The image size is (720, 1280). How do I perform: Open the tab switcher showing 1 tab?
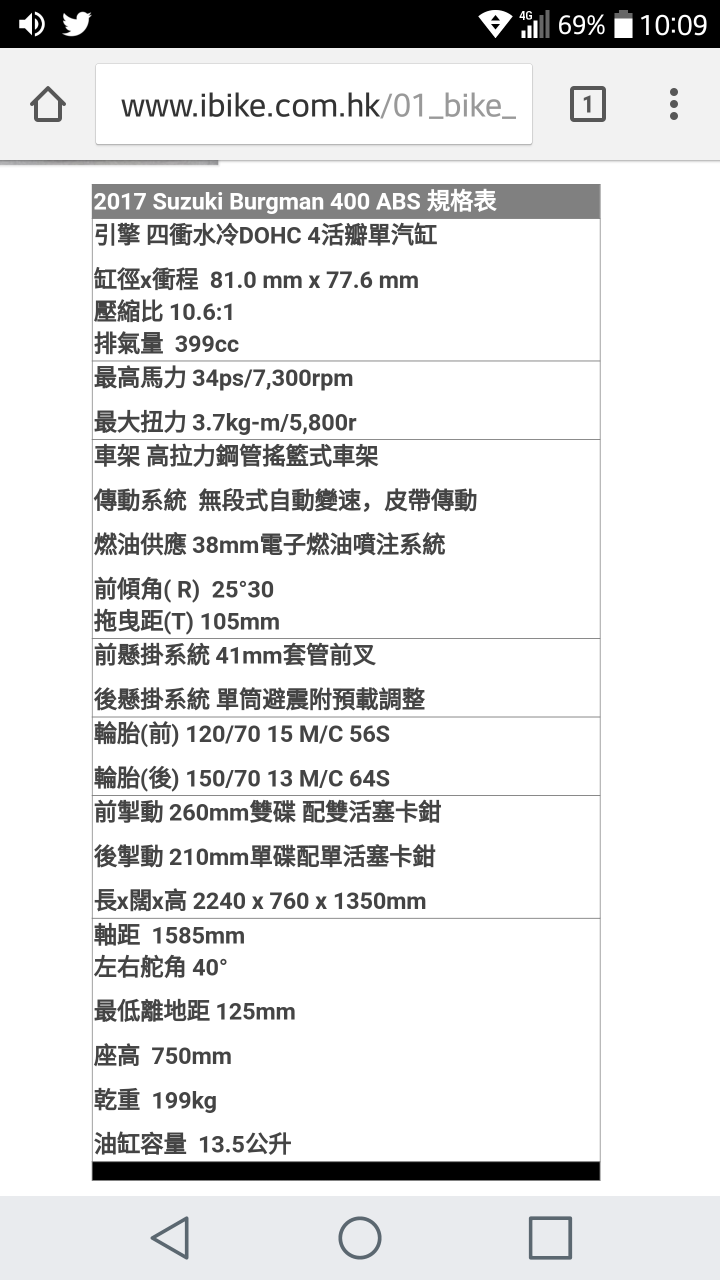588,104
